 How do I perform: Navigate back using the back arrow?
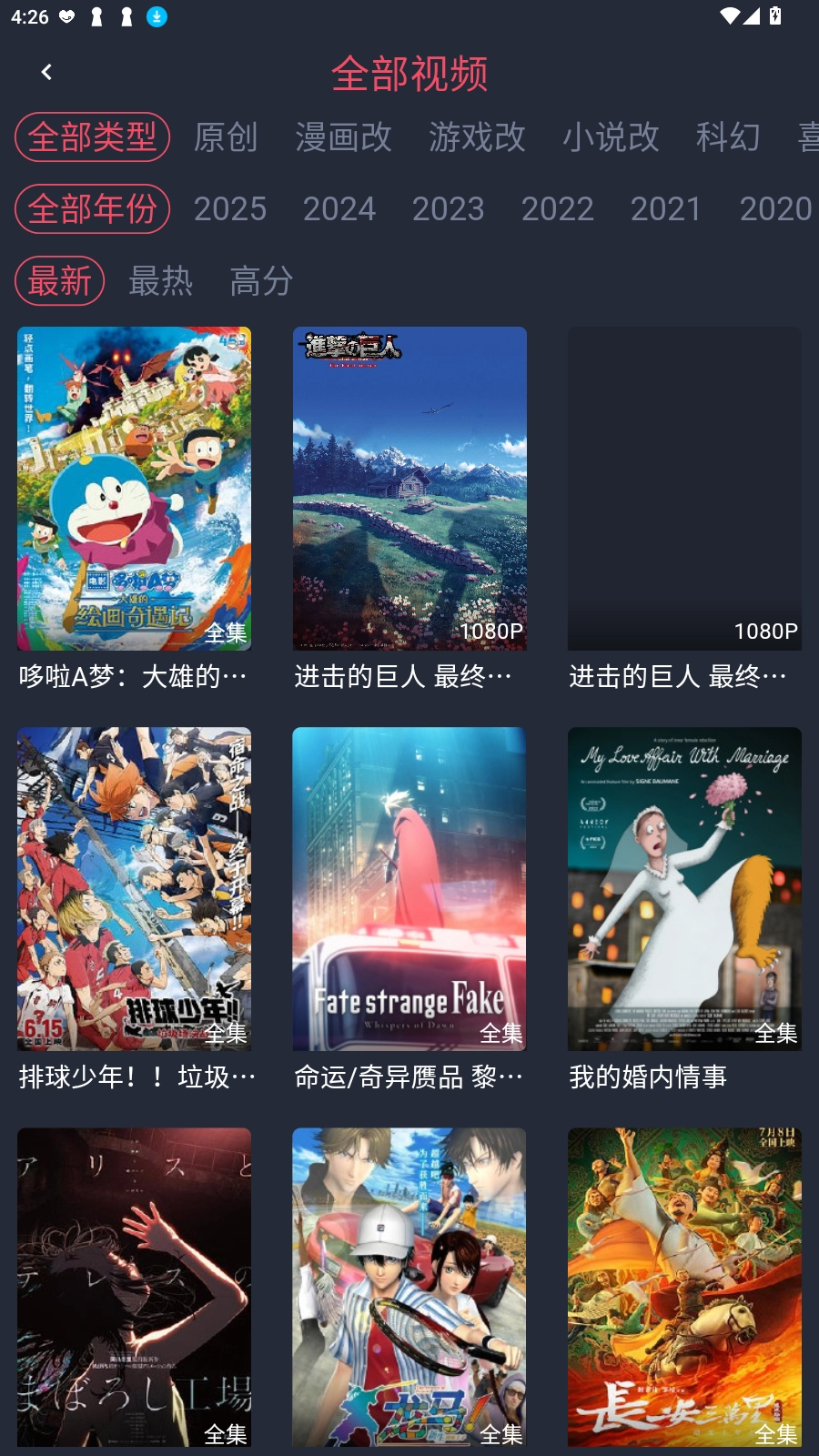[45, 72]
